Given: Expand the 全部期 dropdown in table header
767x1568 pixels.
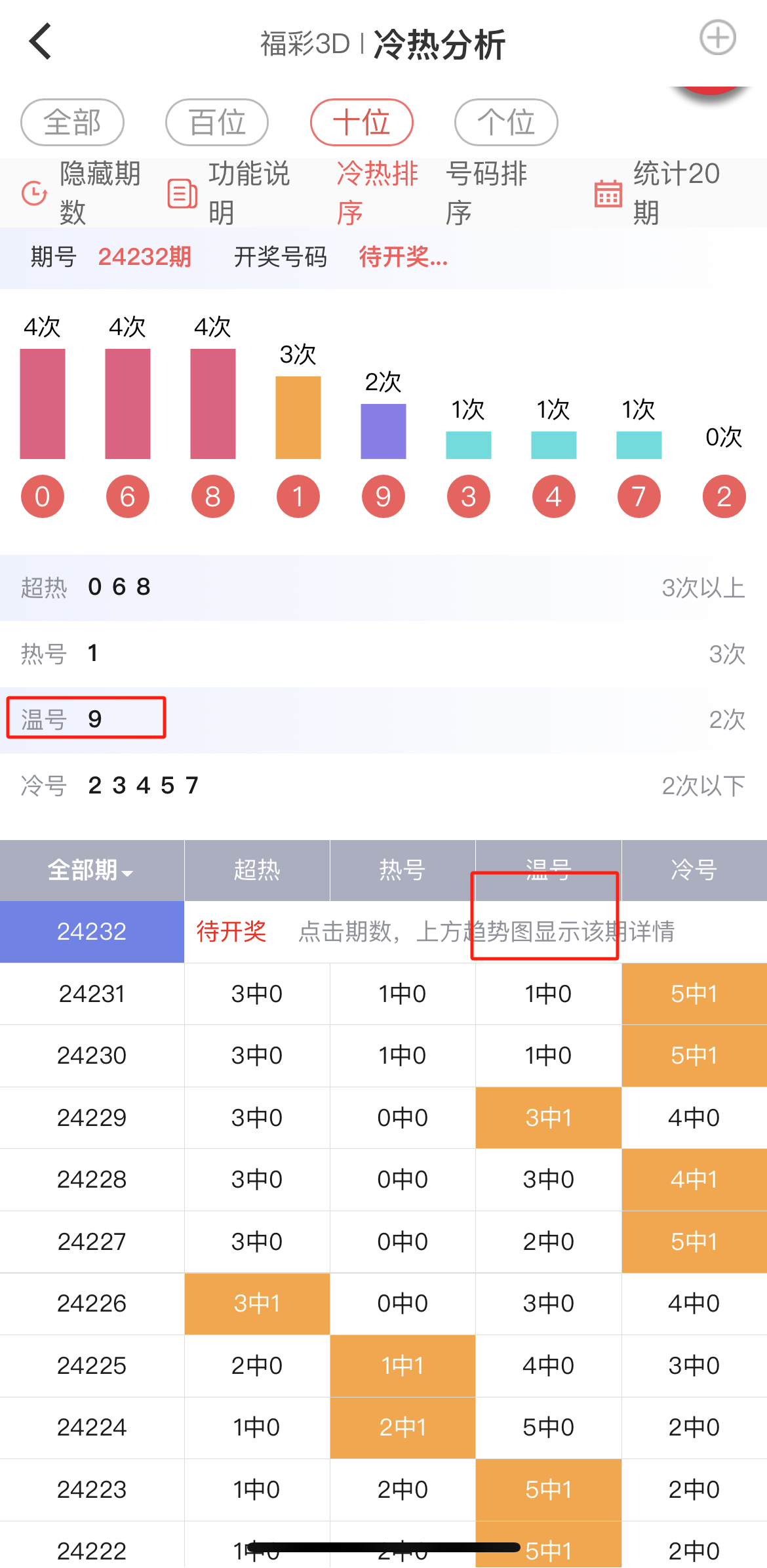Looking at the screenshot, I should [x=91, y=870].
